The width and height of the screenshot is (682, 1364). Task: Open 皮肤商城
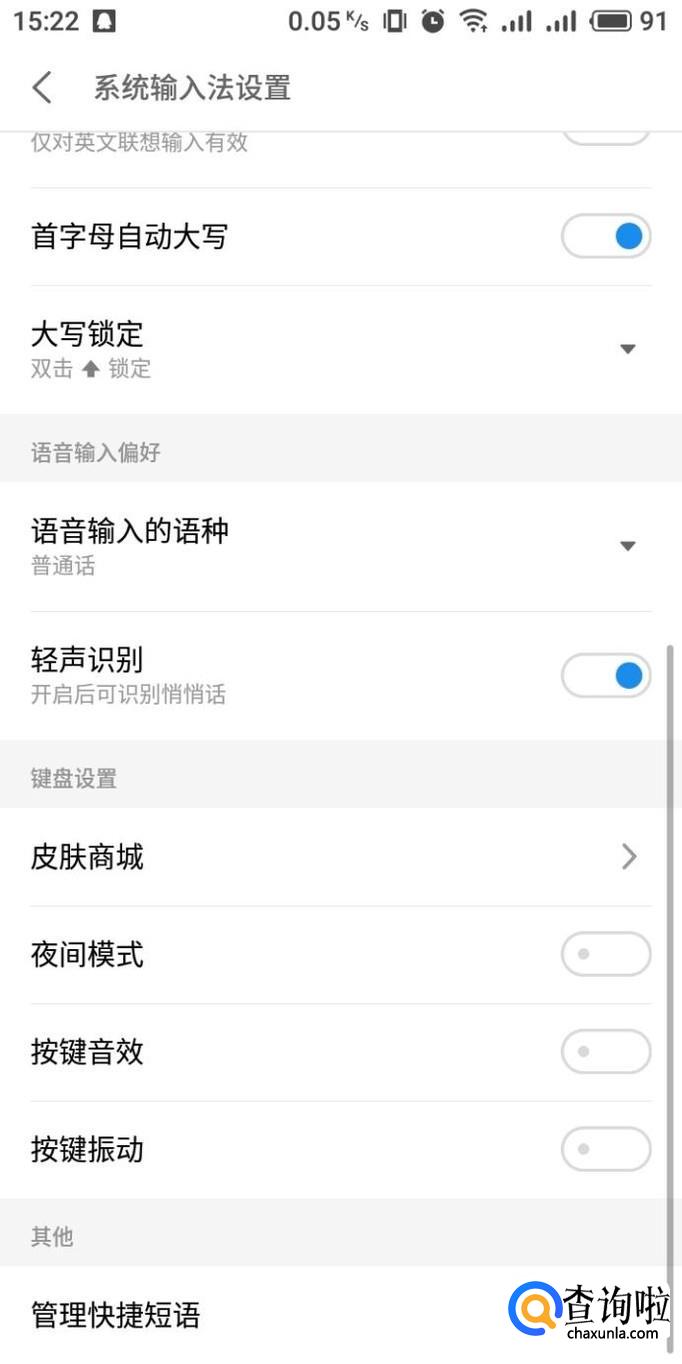pyautogui.click(x=340, y=857)
